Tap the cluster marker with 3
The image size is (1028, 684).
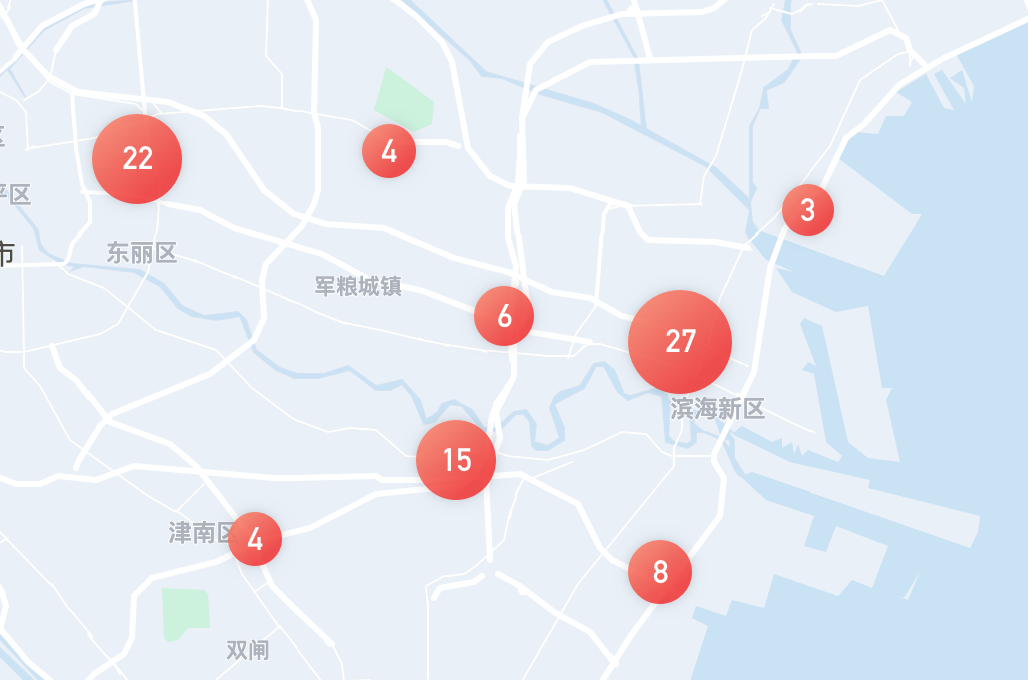coord(807,210)
